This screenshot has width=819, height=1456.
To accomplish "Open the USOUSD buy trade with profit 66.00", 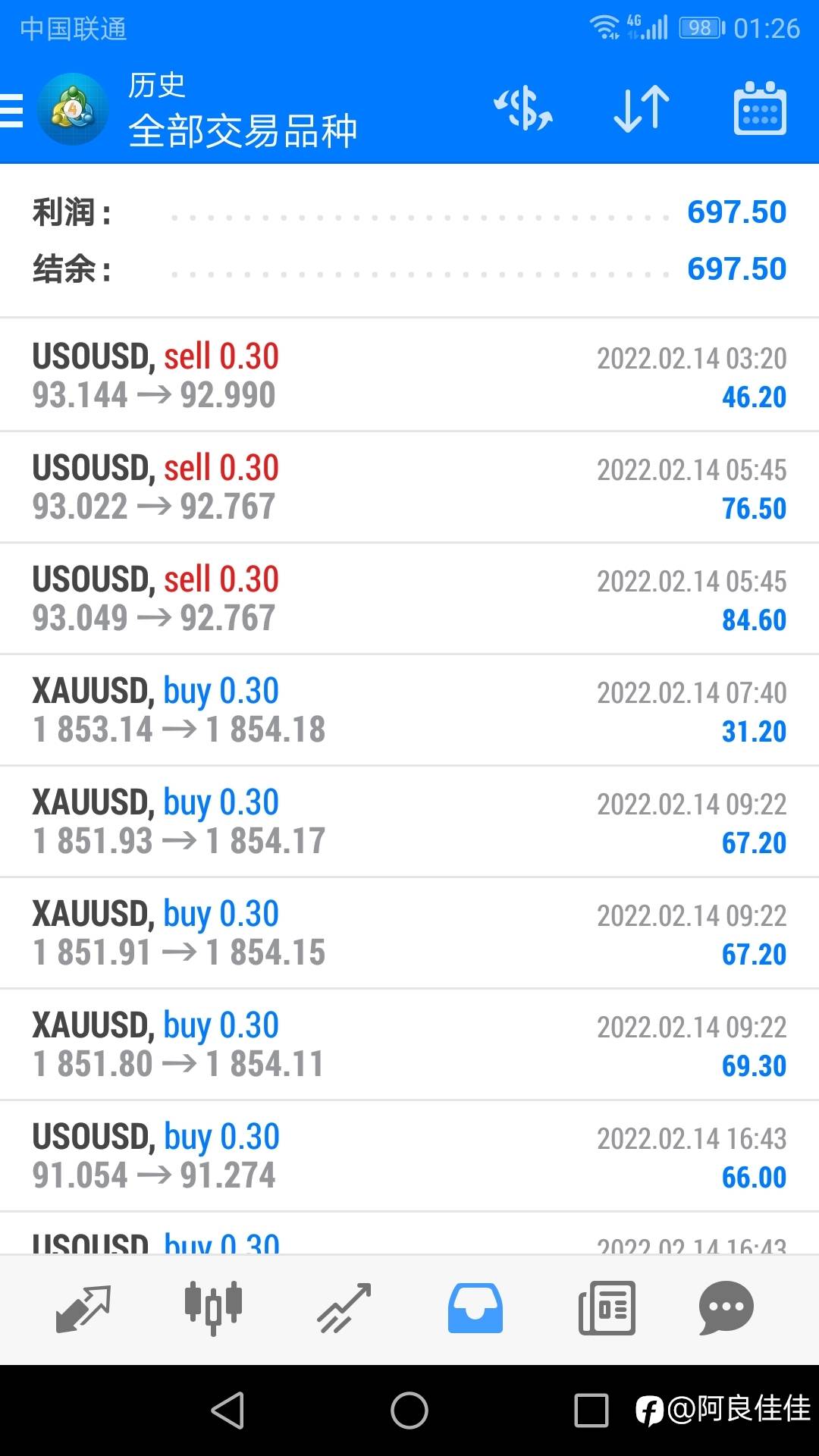I will click(x=409, y=1156).
